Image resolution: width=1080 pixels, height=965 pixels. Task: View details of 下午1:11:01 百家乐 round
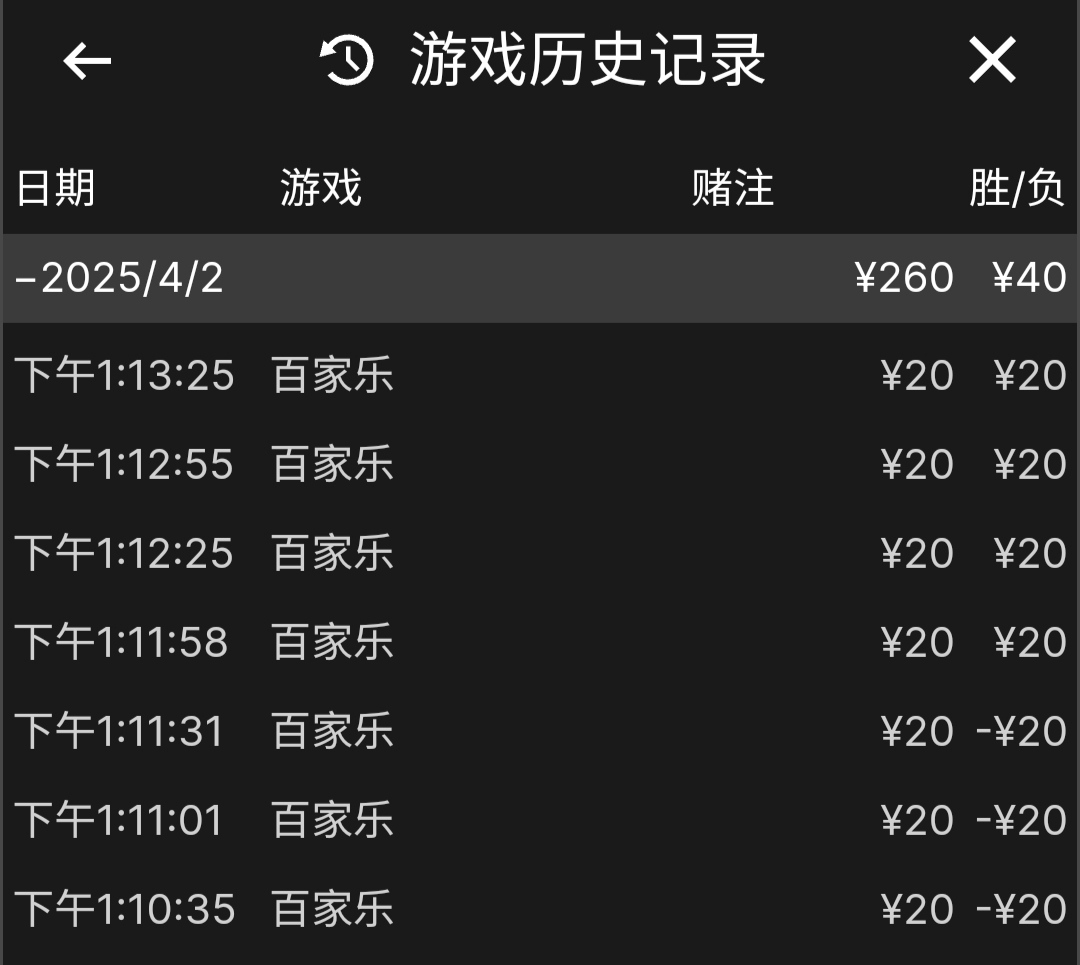(x=540, y=820)
